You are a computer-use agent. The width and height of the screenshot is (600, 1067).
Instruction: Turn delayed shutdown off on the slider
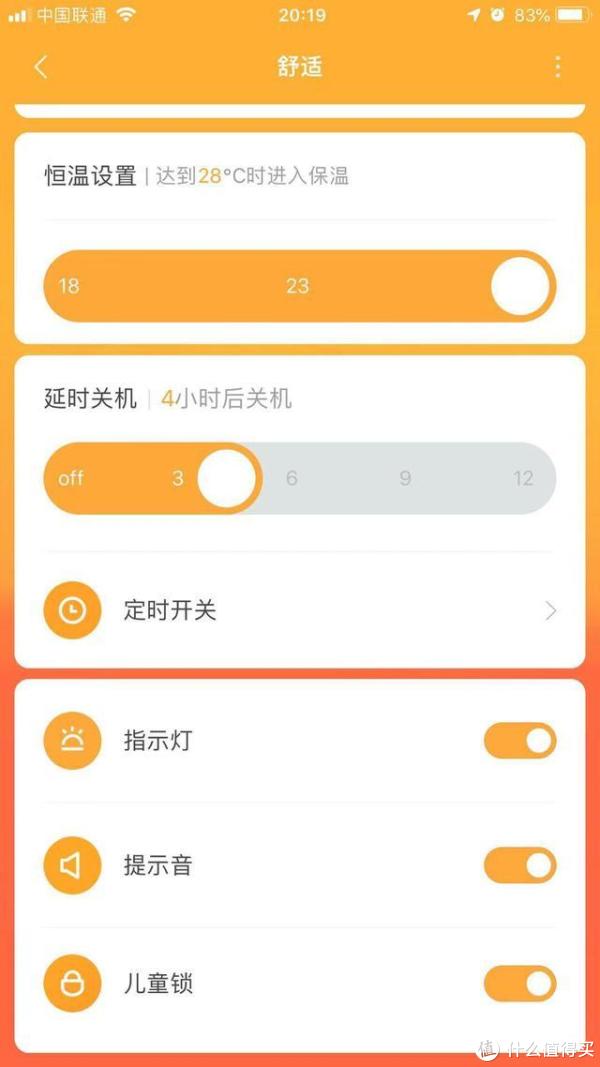70,478
